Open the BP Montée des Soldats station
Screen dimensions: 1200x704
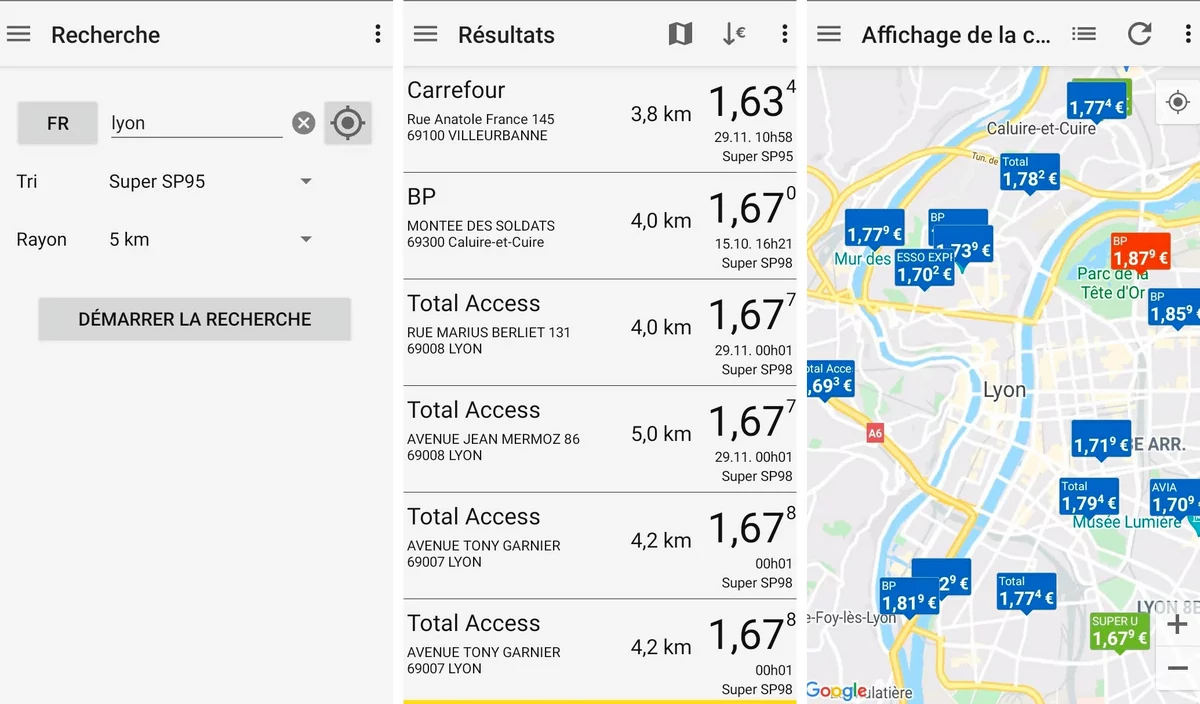click(600, 226)
